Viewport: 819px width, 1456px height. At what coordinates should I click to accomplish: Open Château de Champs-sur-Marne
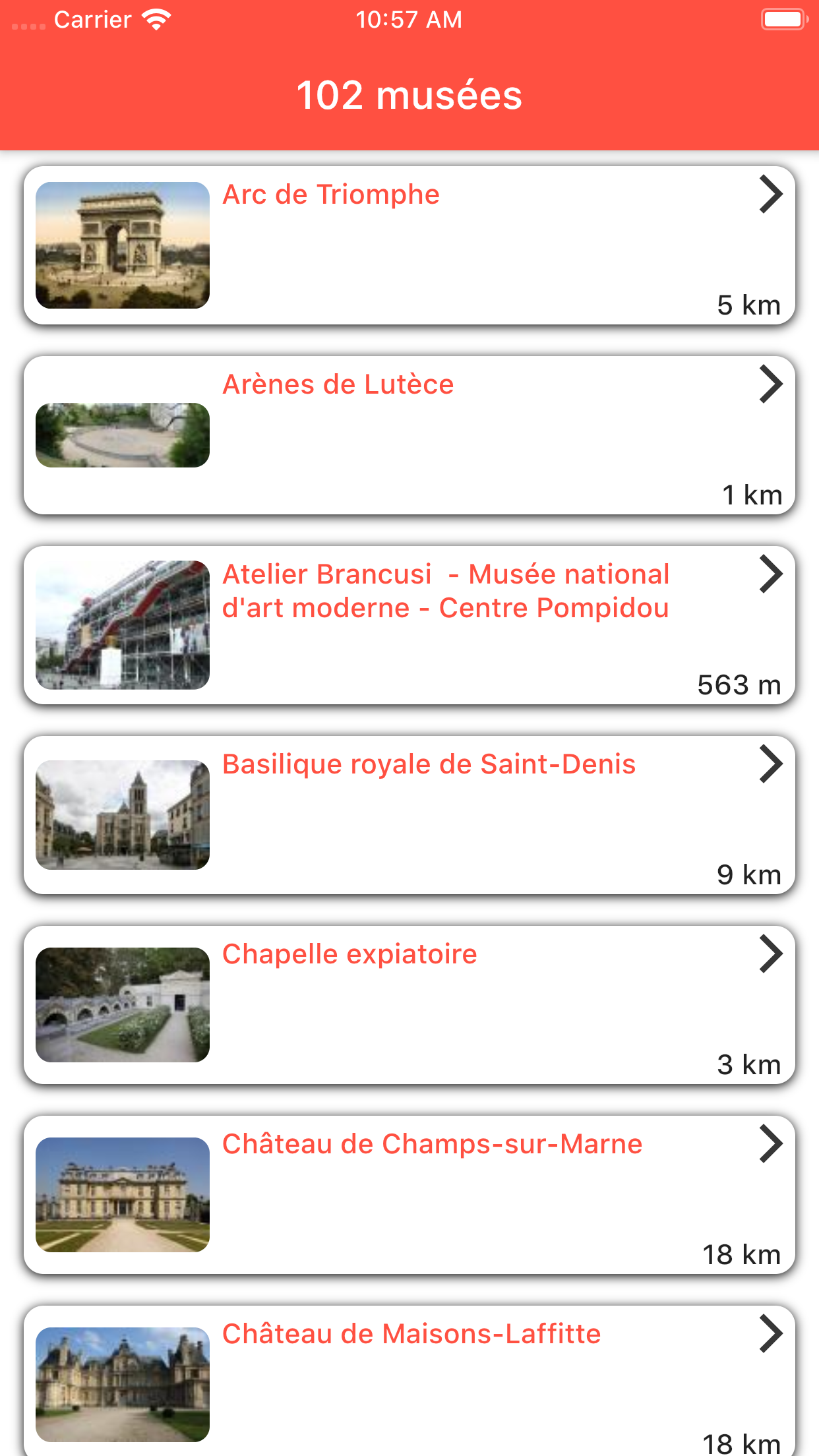tap(409, 1195)
